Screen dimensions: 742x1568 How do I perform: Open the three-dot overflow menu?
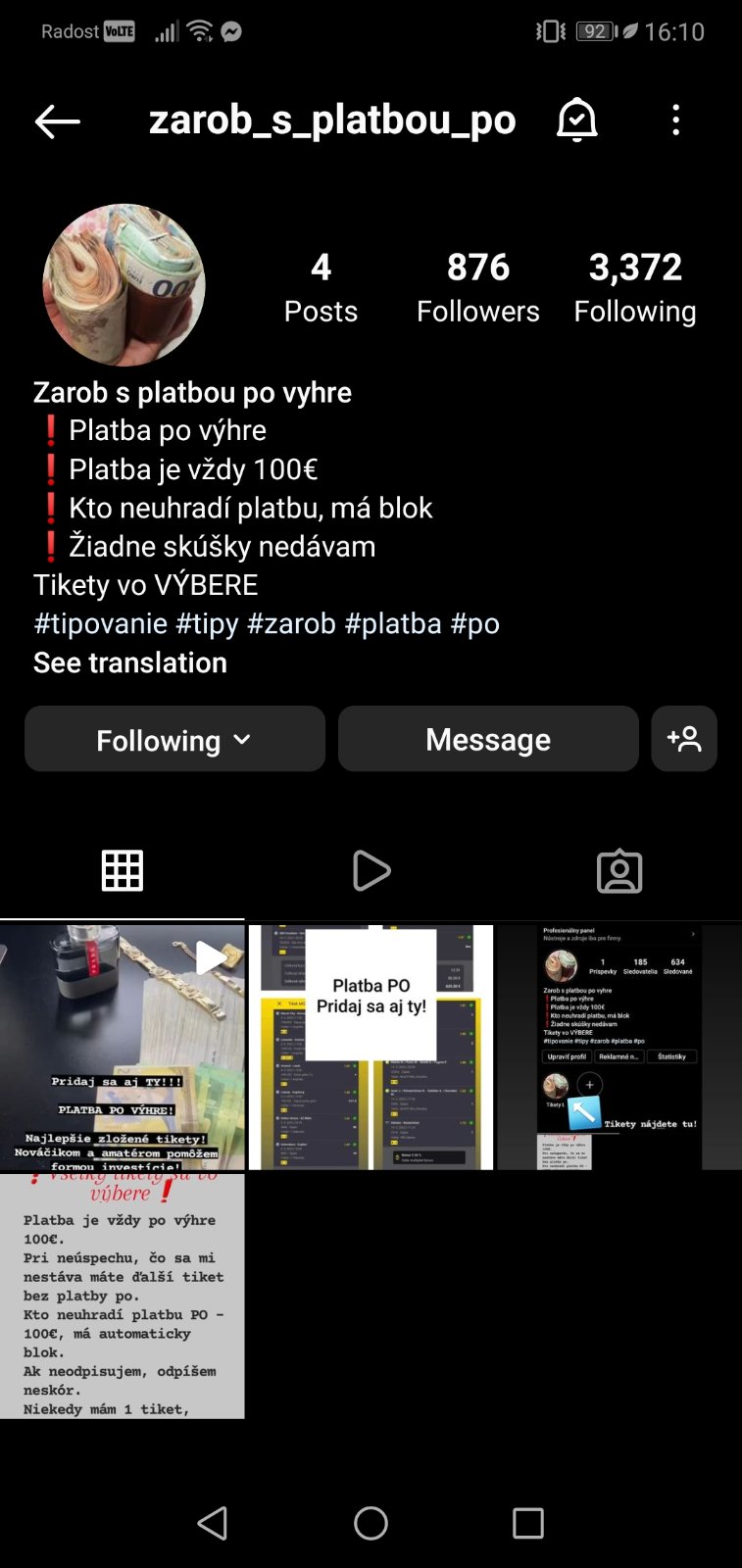click(x=675, y=121)
